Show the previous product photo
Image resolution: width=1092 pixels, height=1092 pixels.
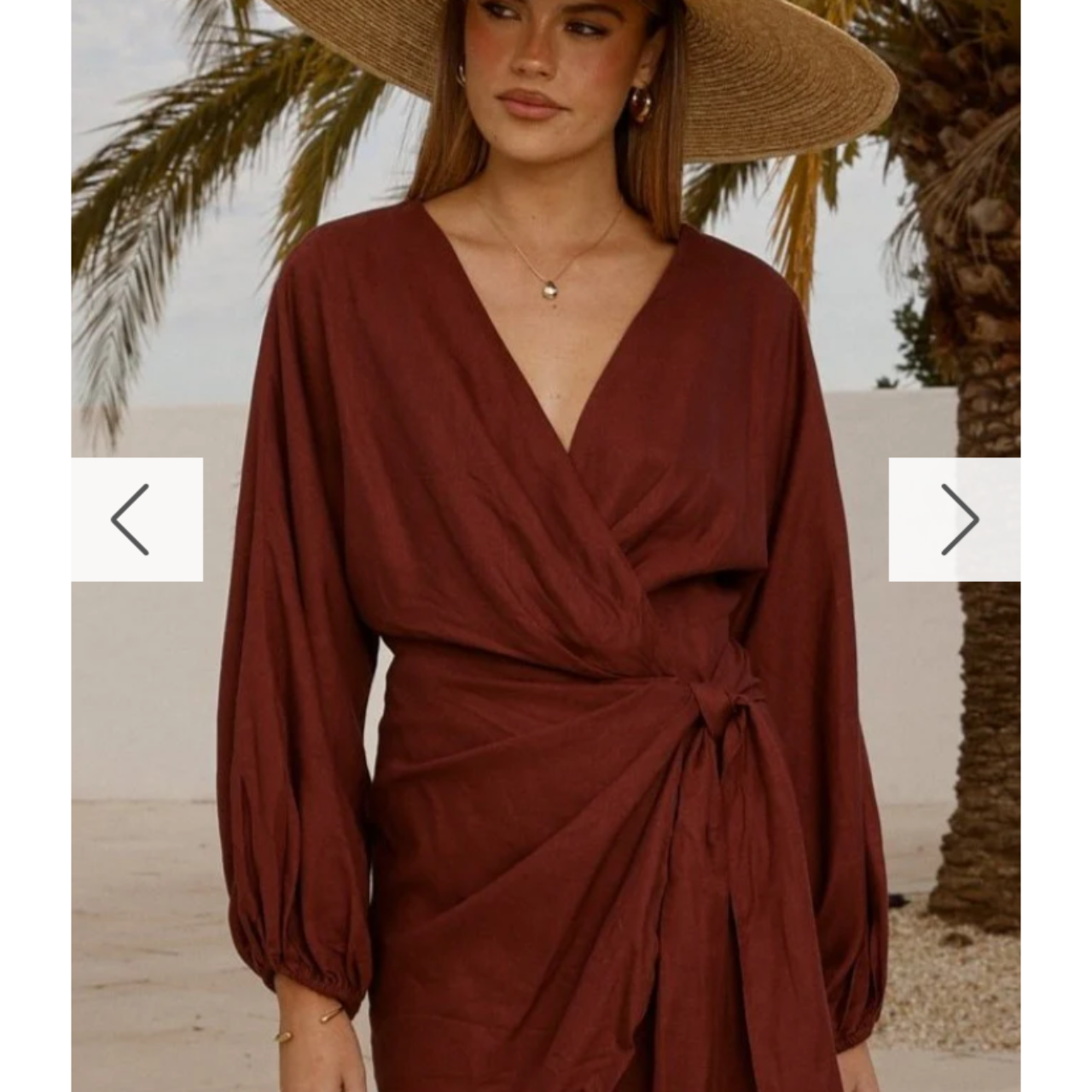pos(136,520)
